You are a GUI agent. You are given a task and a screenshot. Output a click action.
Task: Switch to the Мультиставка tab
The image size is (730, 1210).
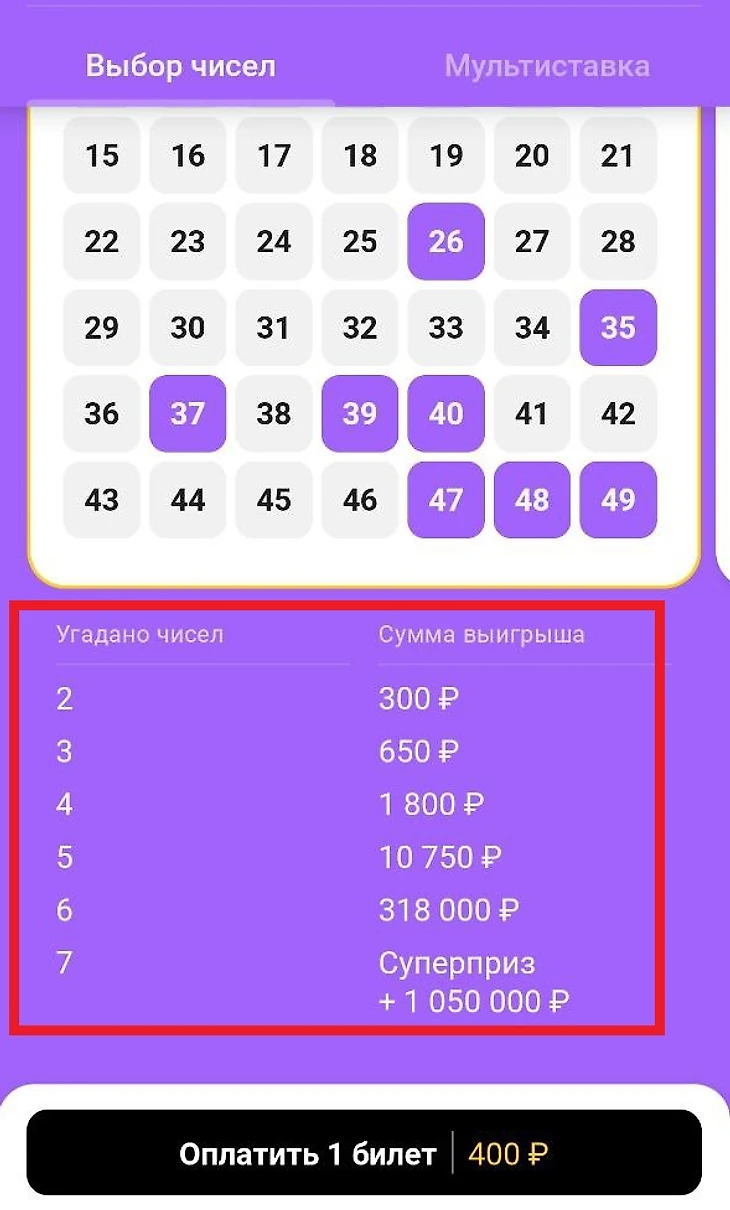[x=547, y=66]
